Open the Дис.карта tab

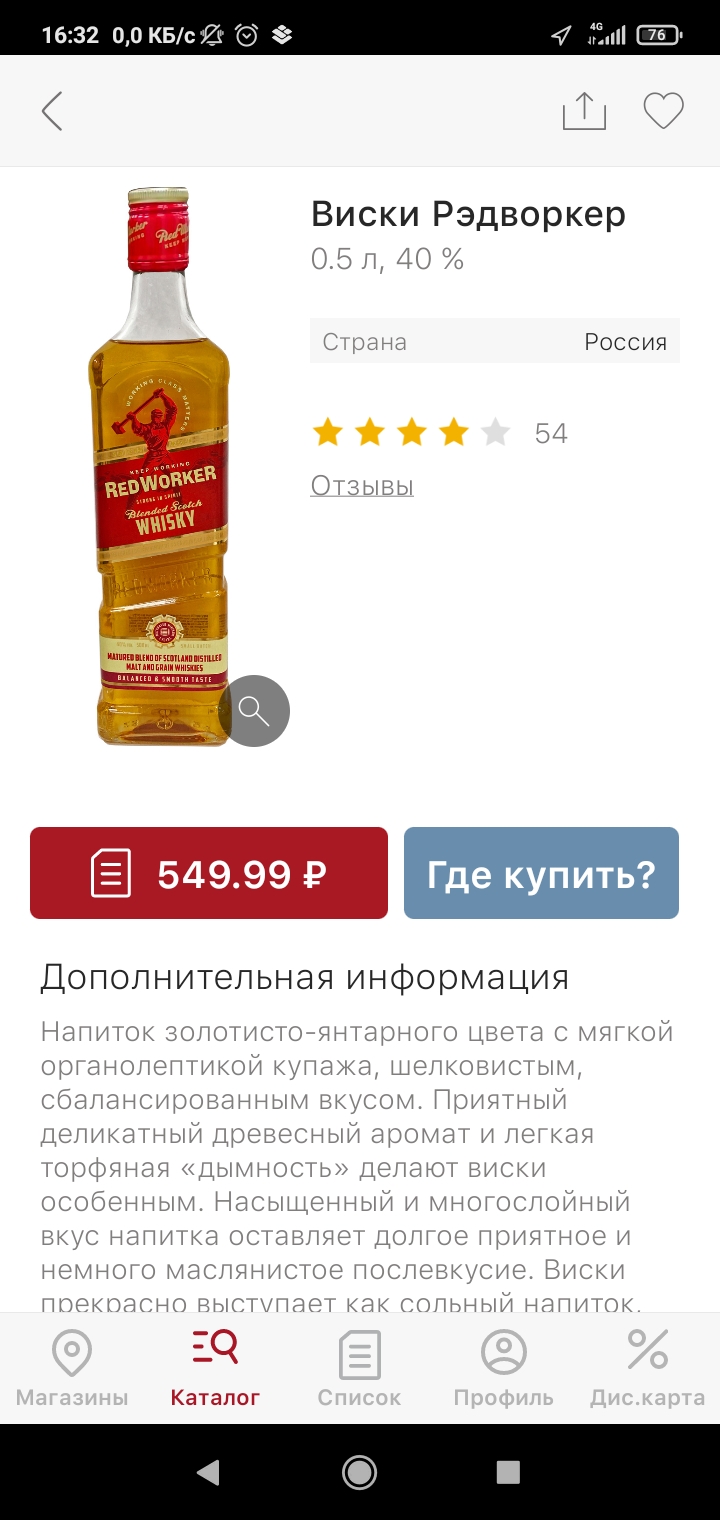coord(647,1368)
